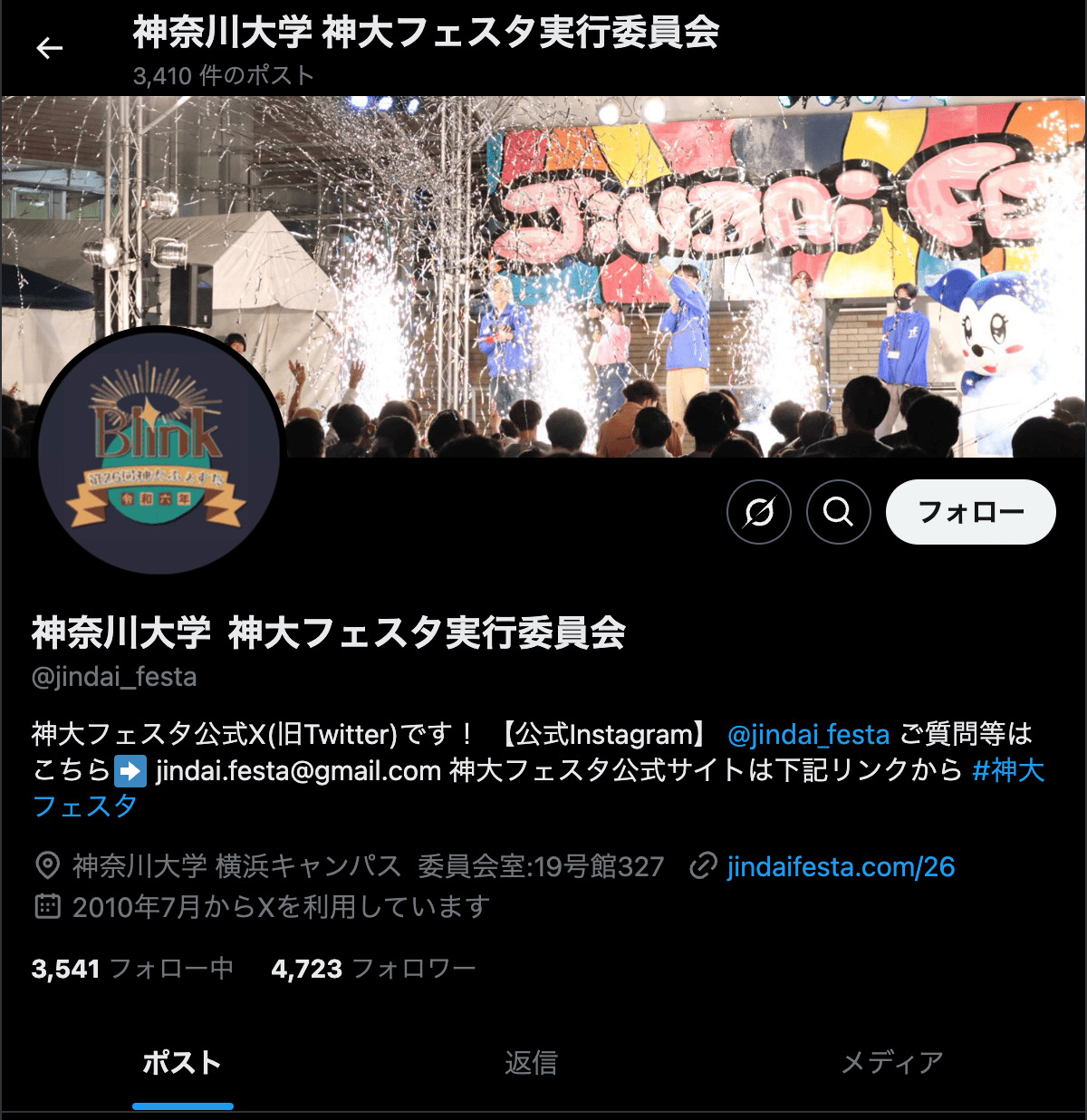Image resolution: width=1087 pixels, height=1120 pixels.
Task: Search this account's posts
Action: click(x=839, y=512)
